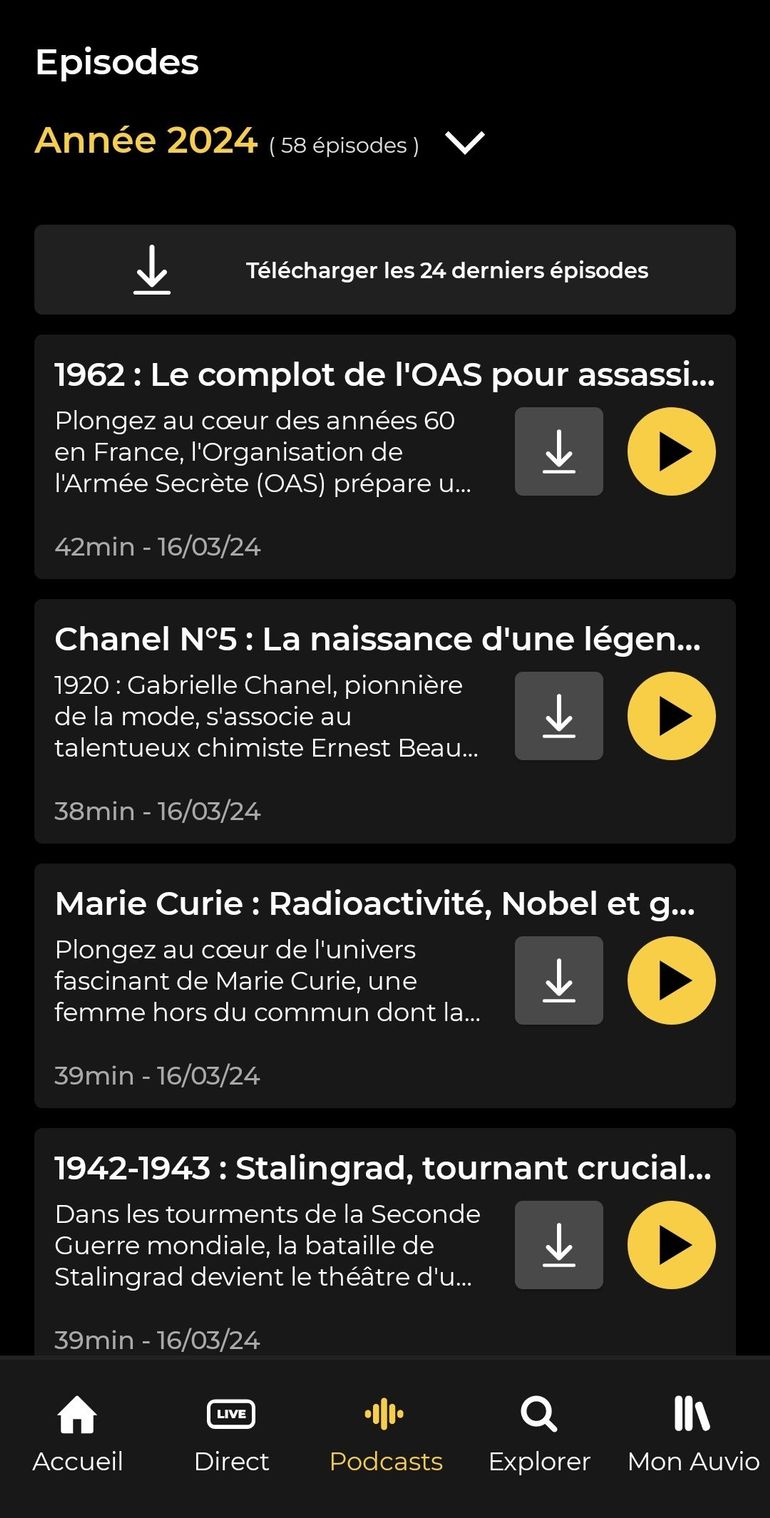Play the Marie Curie episode
This screenshot has width=770, height=1518.
pyautogui.click(x=671, y=980)
